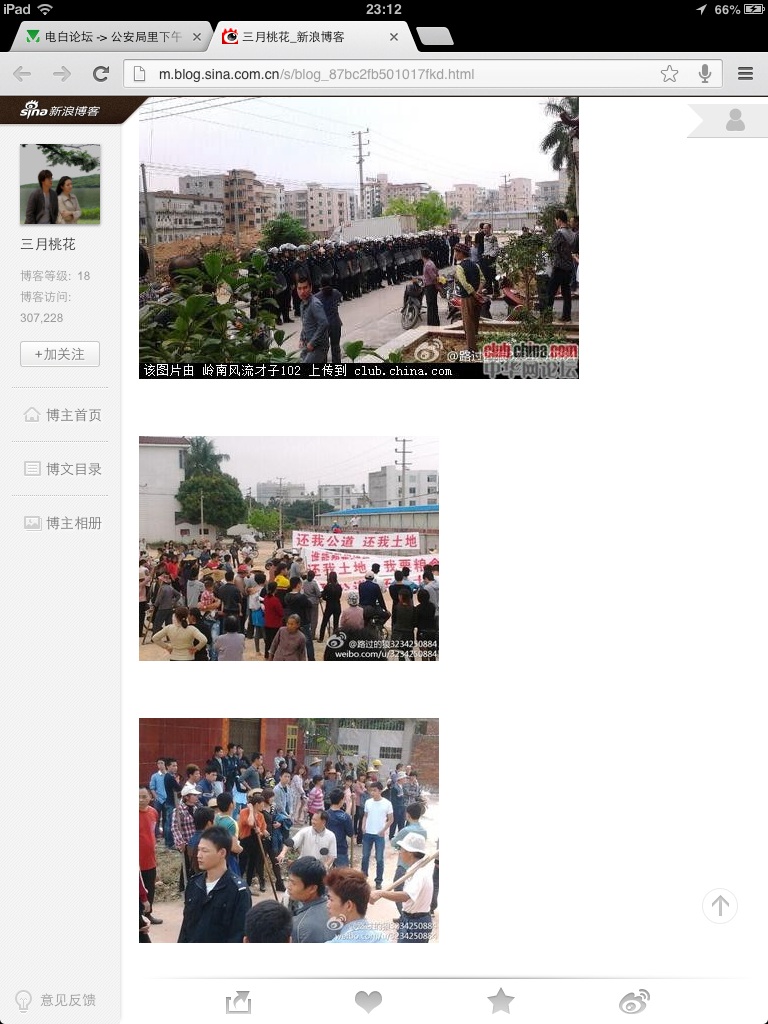The width and height of the screenshot is (768, 1024).
Task: Send feedback via 意见反馈
Action: click(x=56, y=1000)
